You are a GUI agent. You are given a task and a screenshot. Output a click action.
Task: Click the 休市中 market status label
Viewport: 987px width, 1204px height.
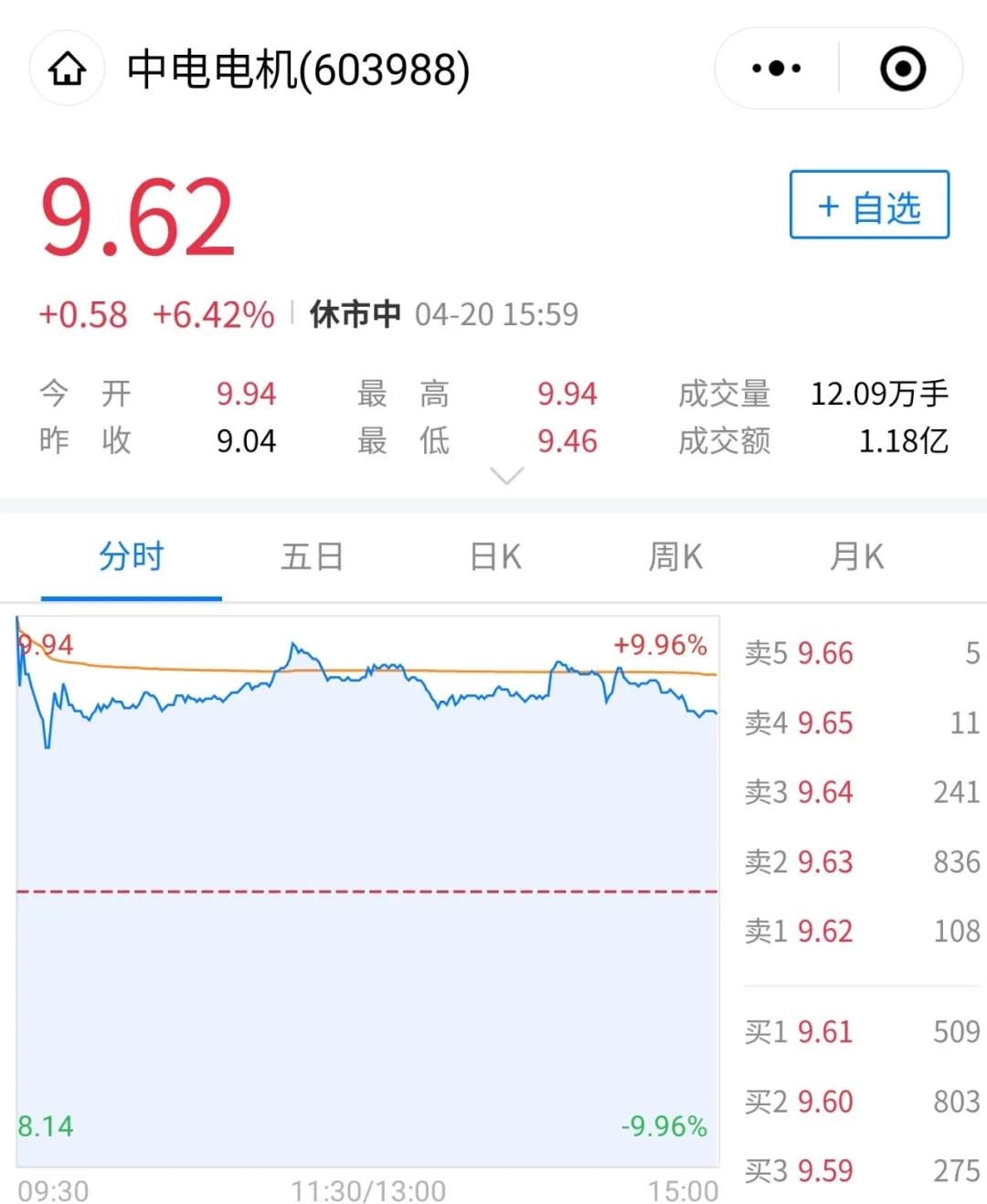tap(355, 314)
